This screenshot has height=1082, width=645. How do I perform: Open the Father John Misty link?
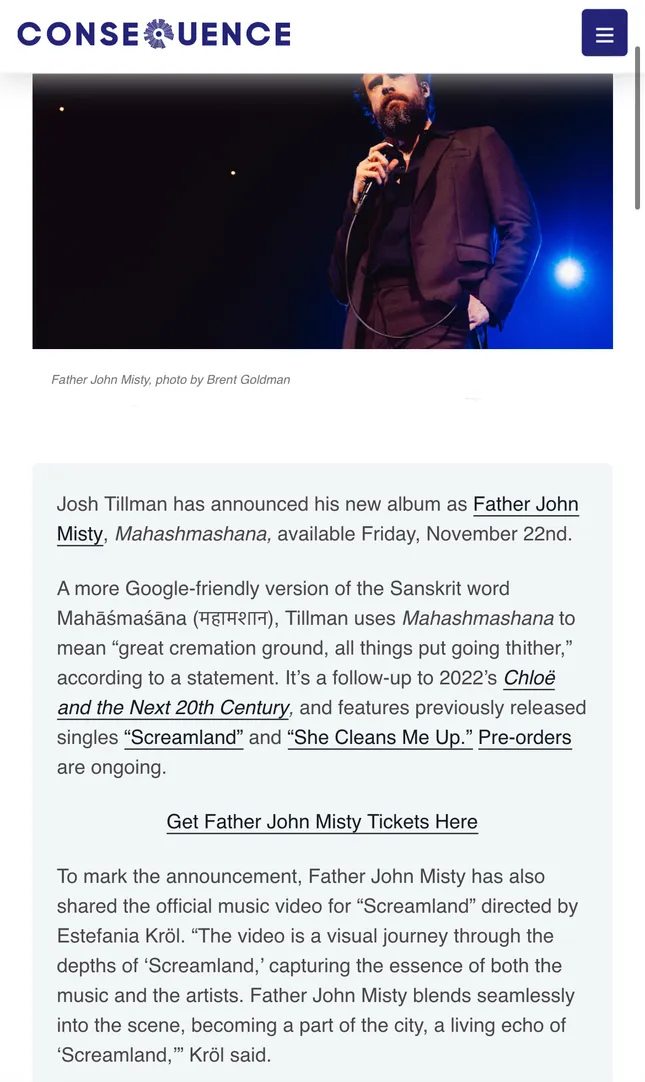525,504
